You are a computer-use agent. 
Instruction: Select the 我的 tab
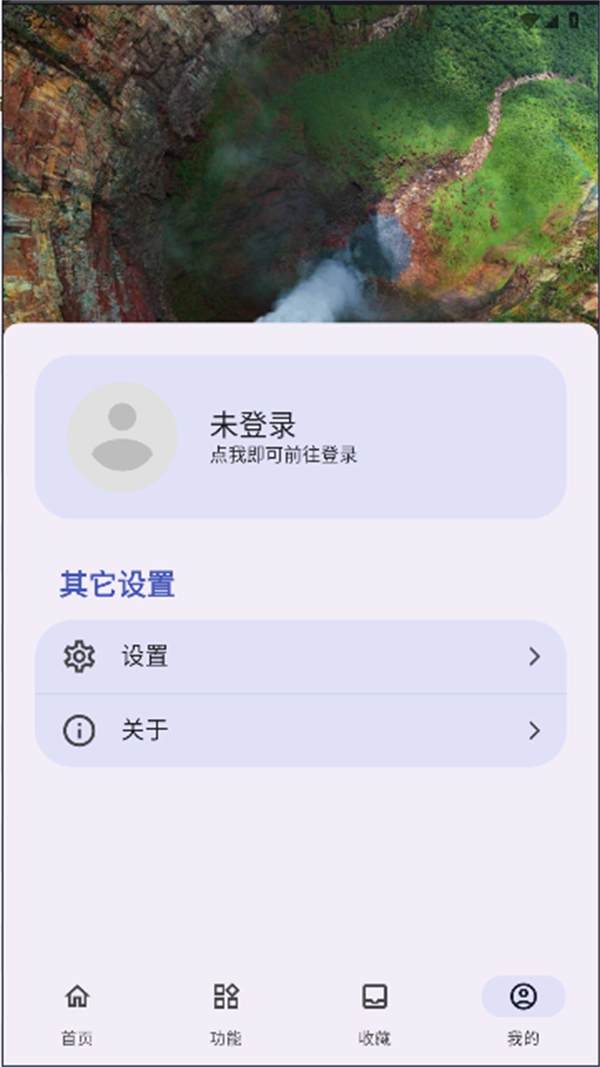click(x=523, y=1010)
